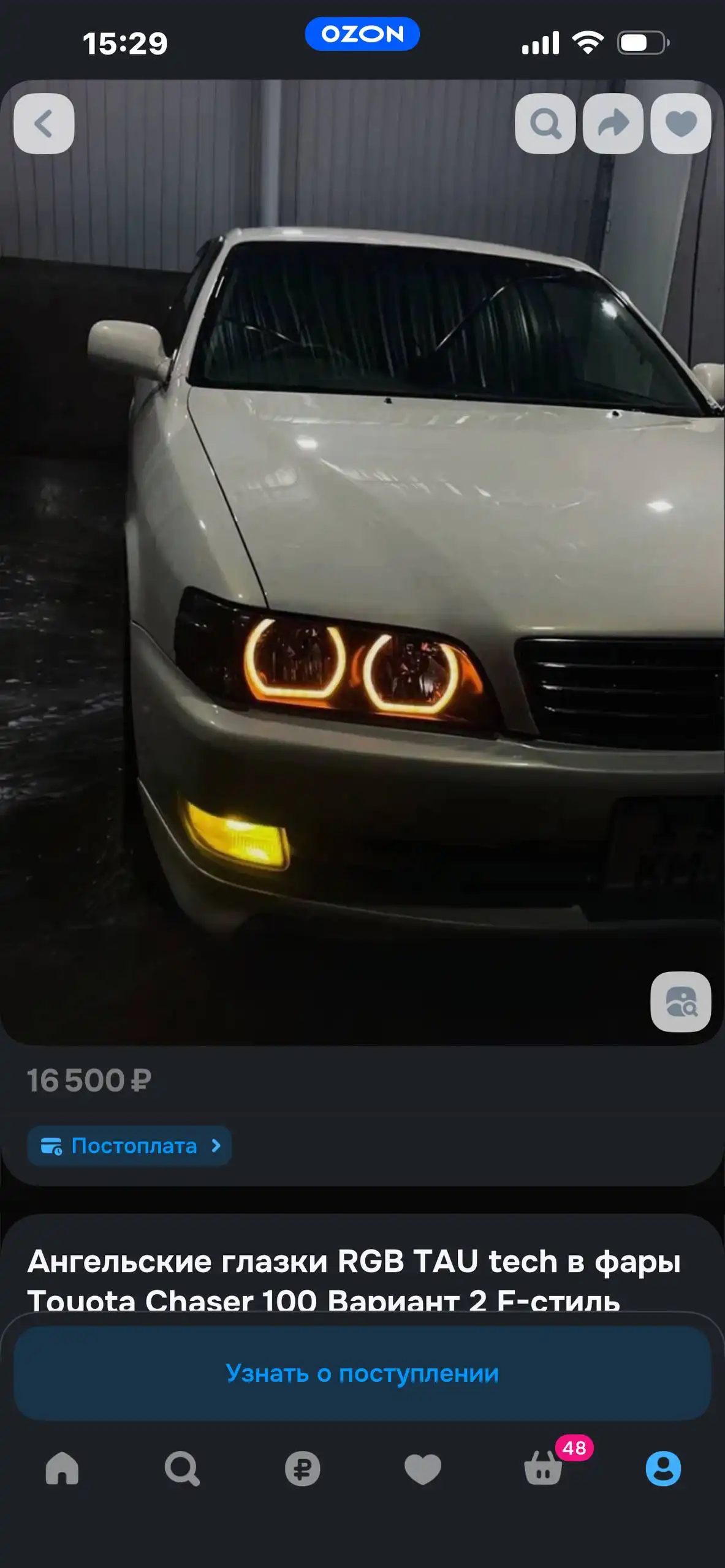This screenshot has width=725, height=1568.
Task: Open the search magnifier icon
Action: [545, 124]
